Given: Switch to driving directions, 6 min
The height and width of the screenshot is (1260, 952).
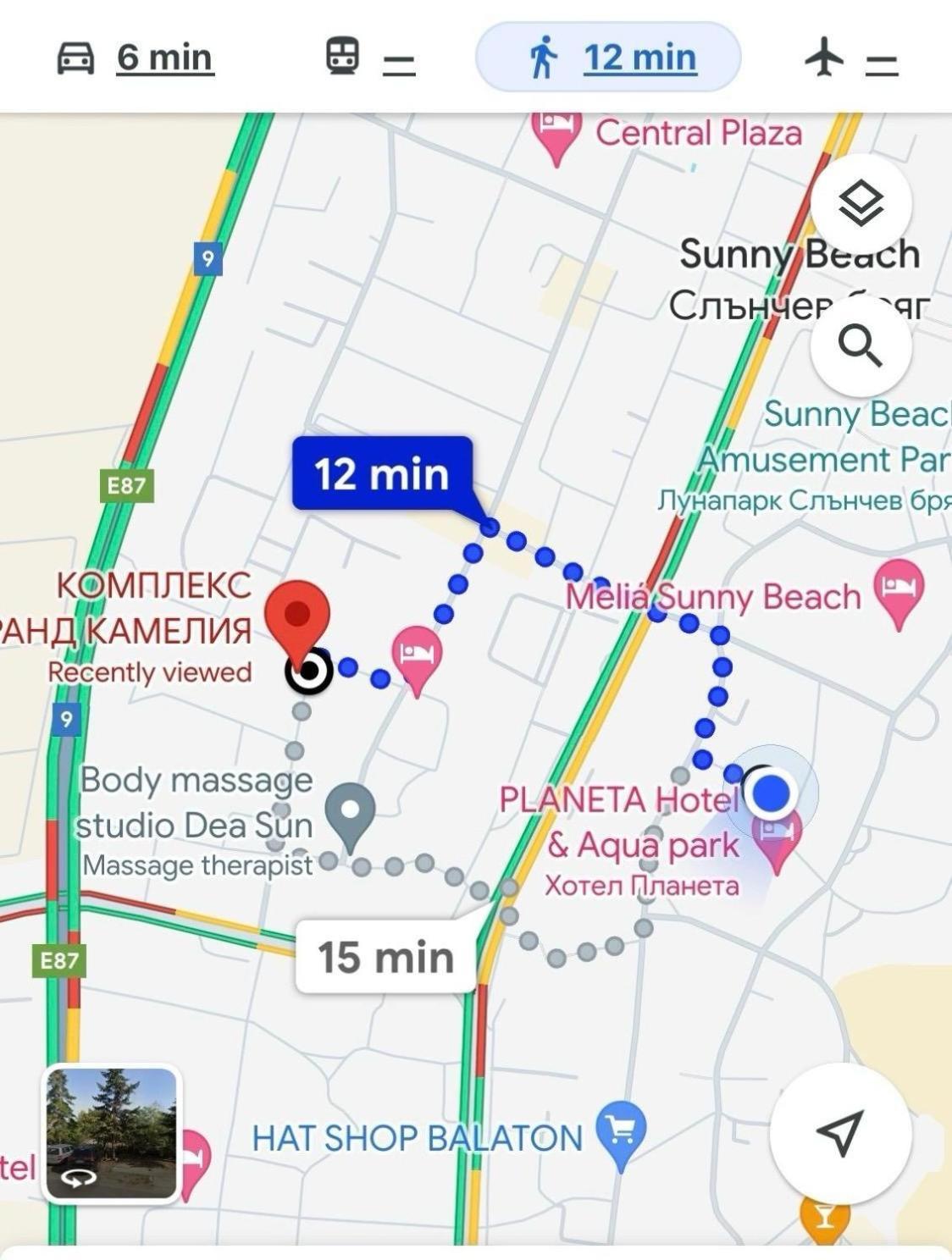Looking at the screenshot, I should 136,58.
